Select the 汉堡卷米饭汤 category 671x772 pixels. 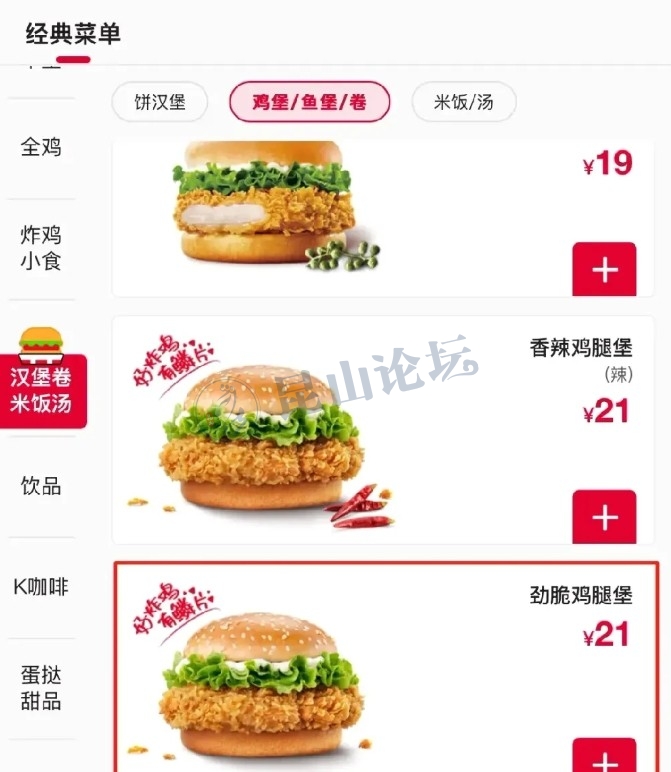[43, 389]
